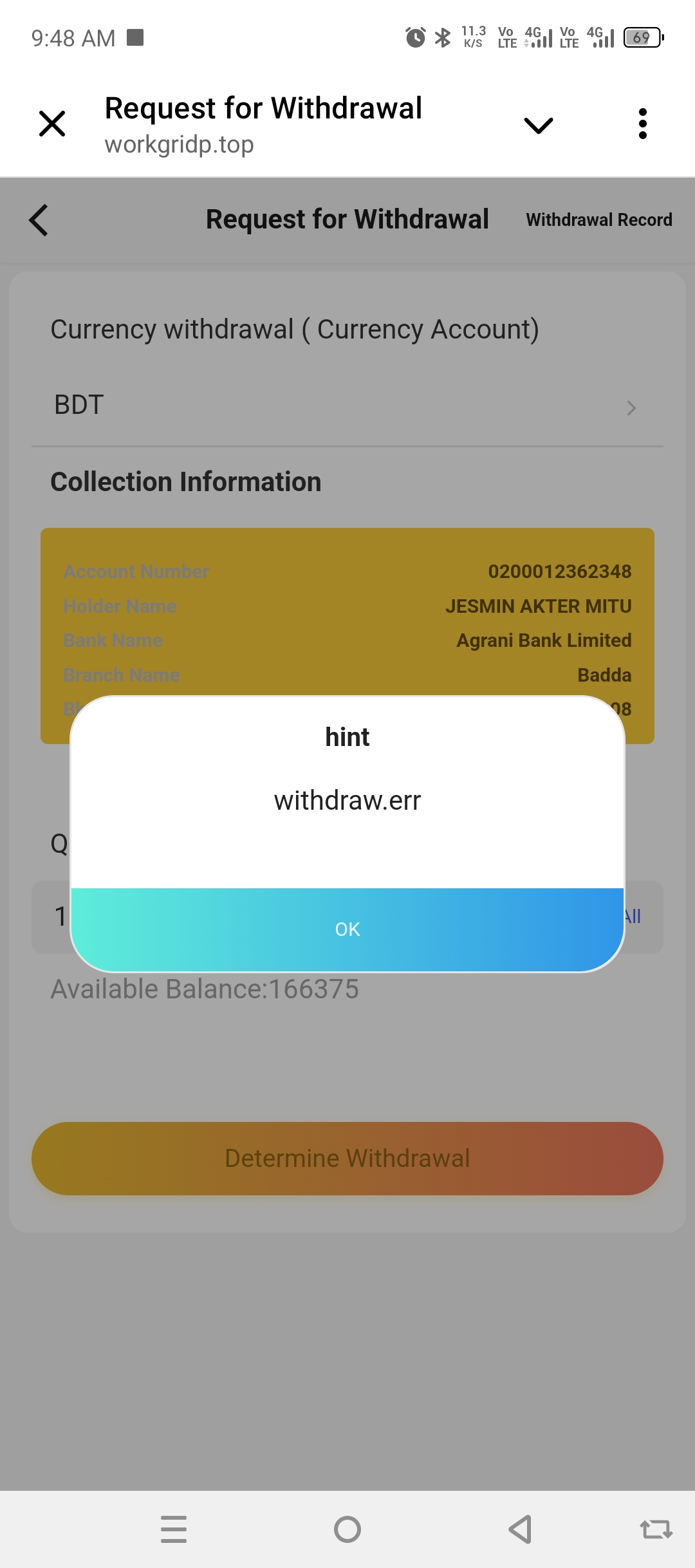Expand the page info dropdown arrow
695x1568 pixels.
(x=539, y=125)
